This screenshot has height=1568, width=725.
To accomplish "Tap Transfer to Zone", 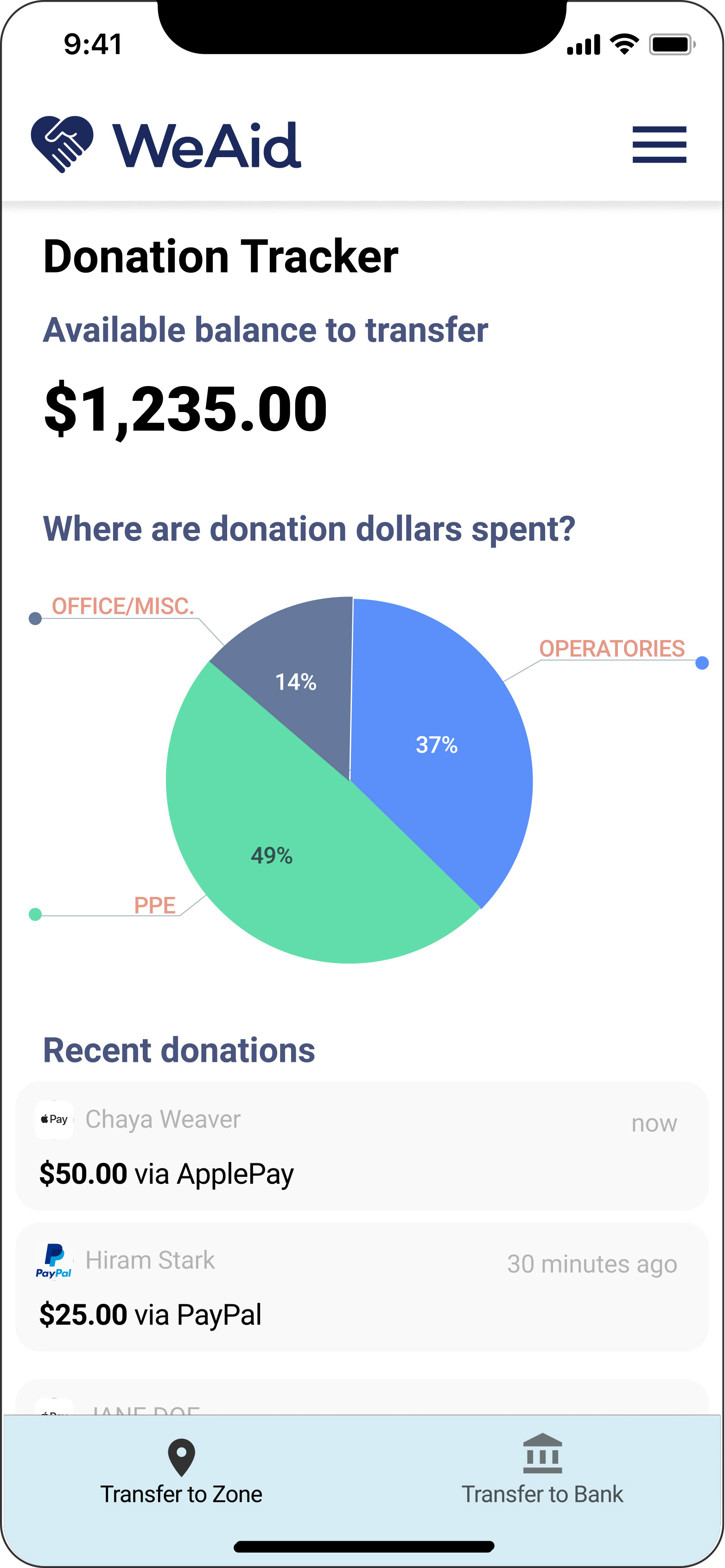I will pos(181,1472).
